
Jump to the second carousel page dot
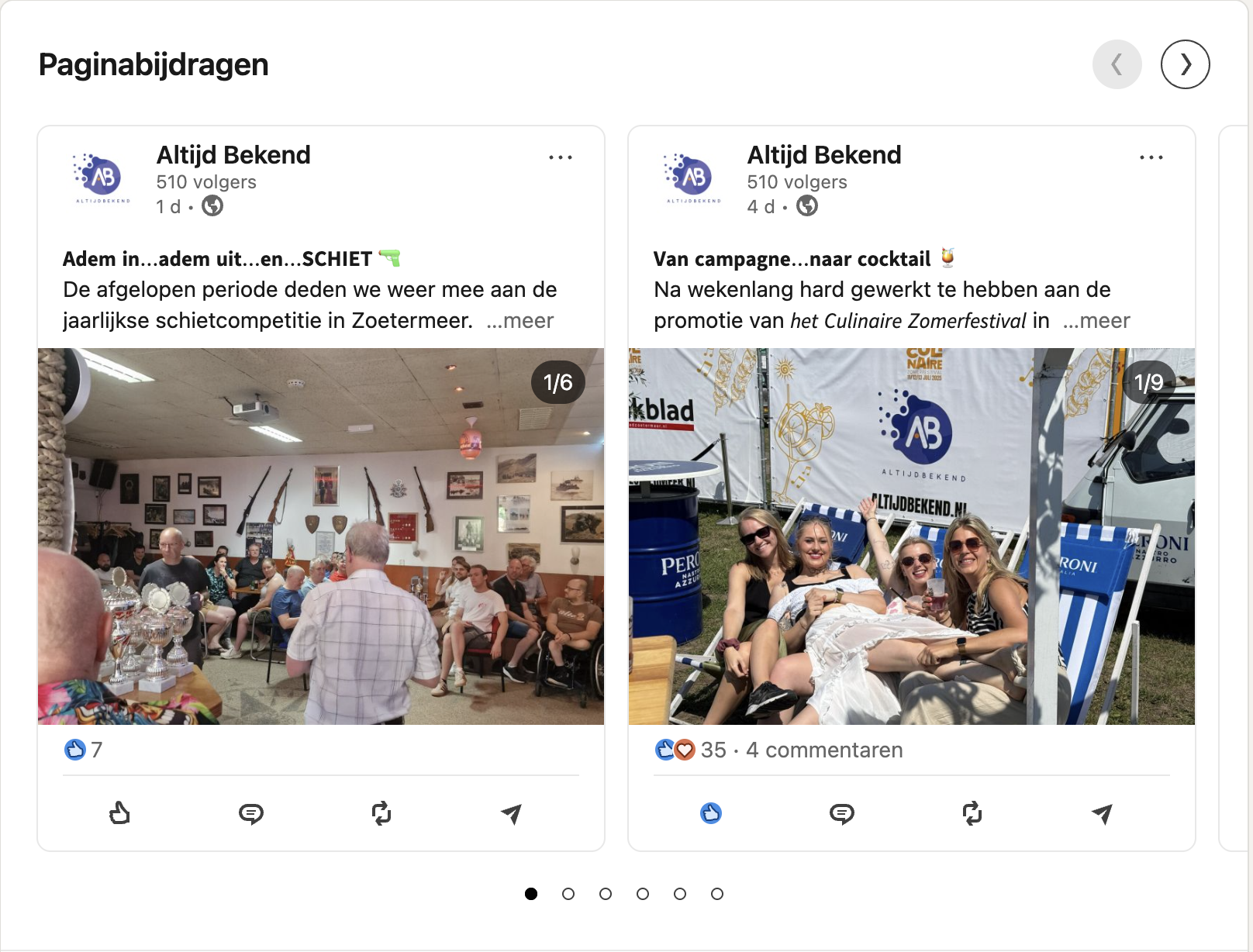click(x=568, y=894)
